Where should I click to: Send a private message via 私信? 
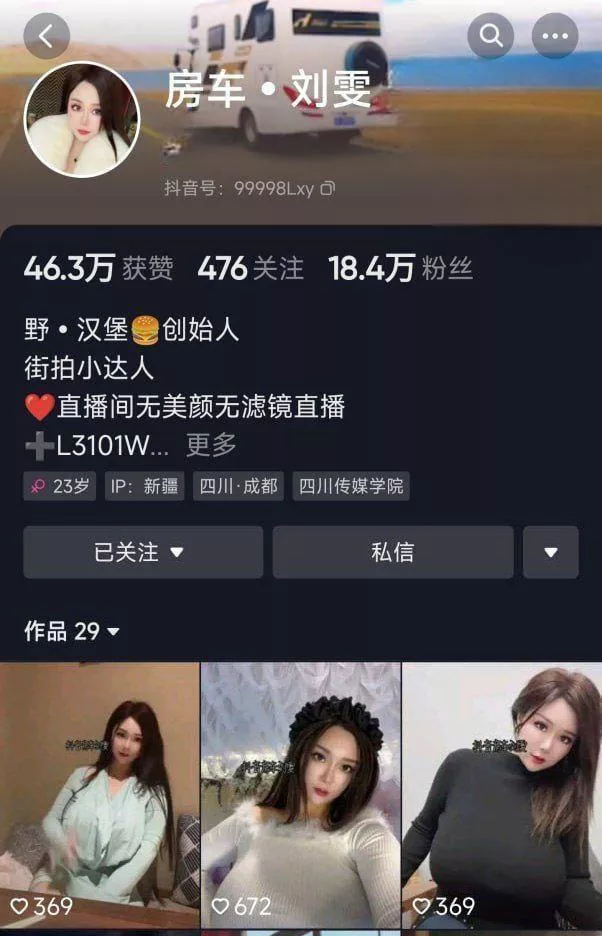point(392,552)
